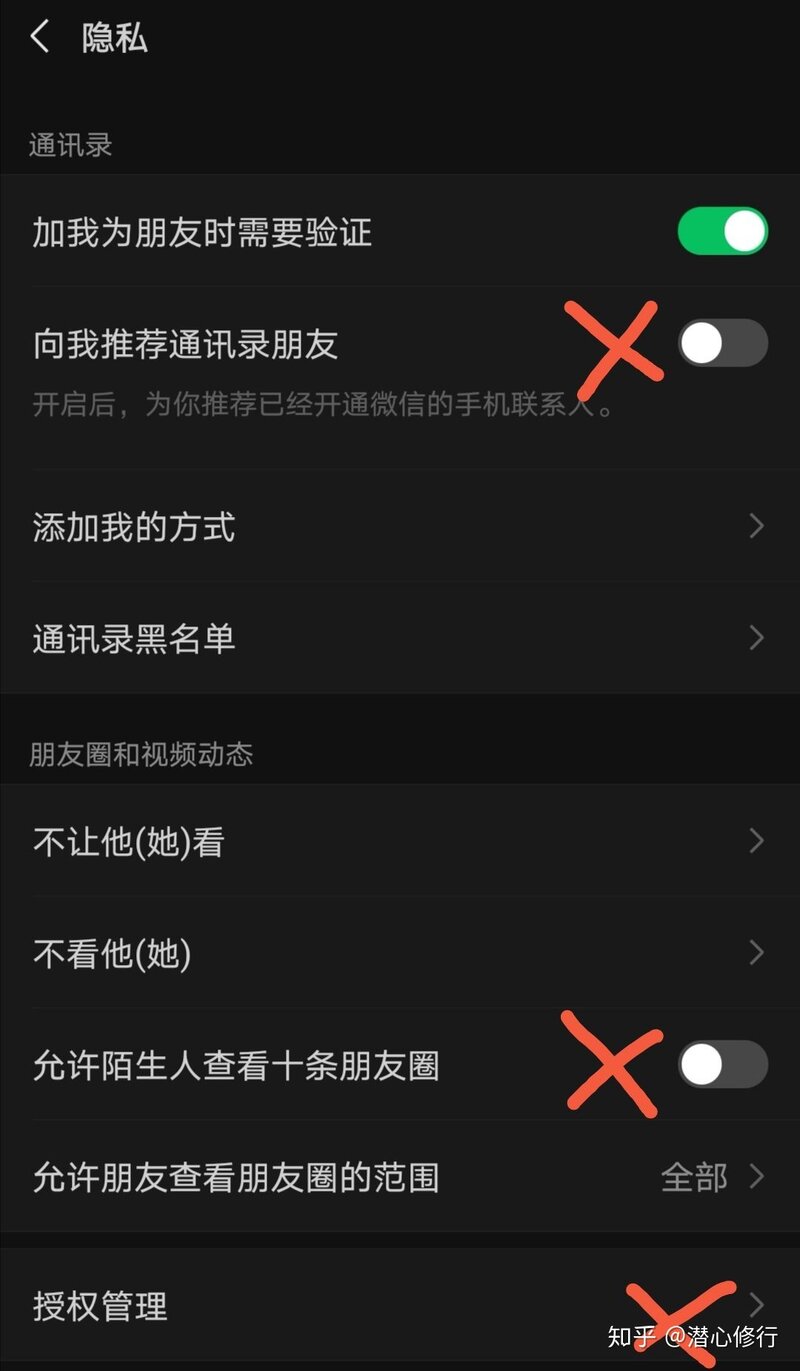
Task: Go back from the 隐私 page
Action: 40,38
